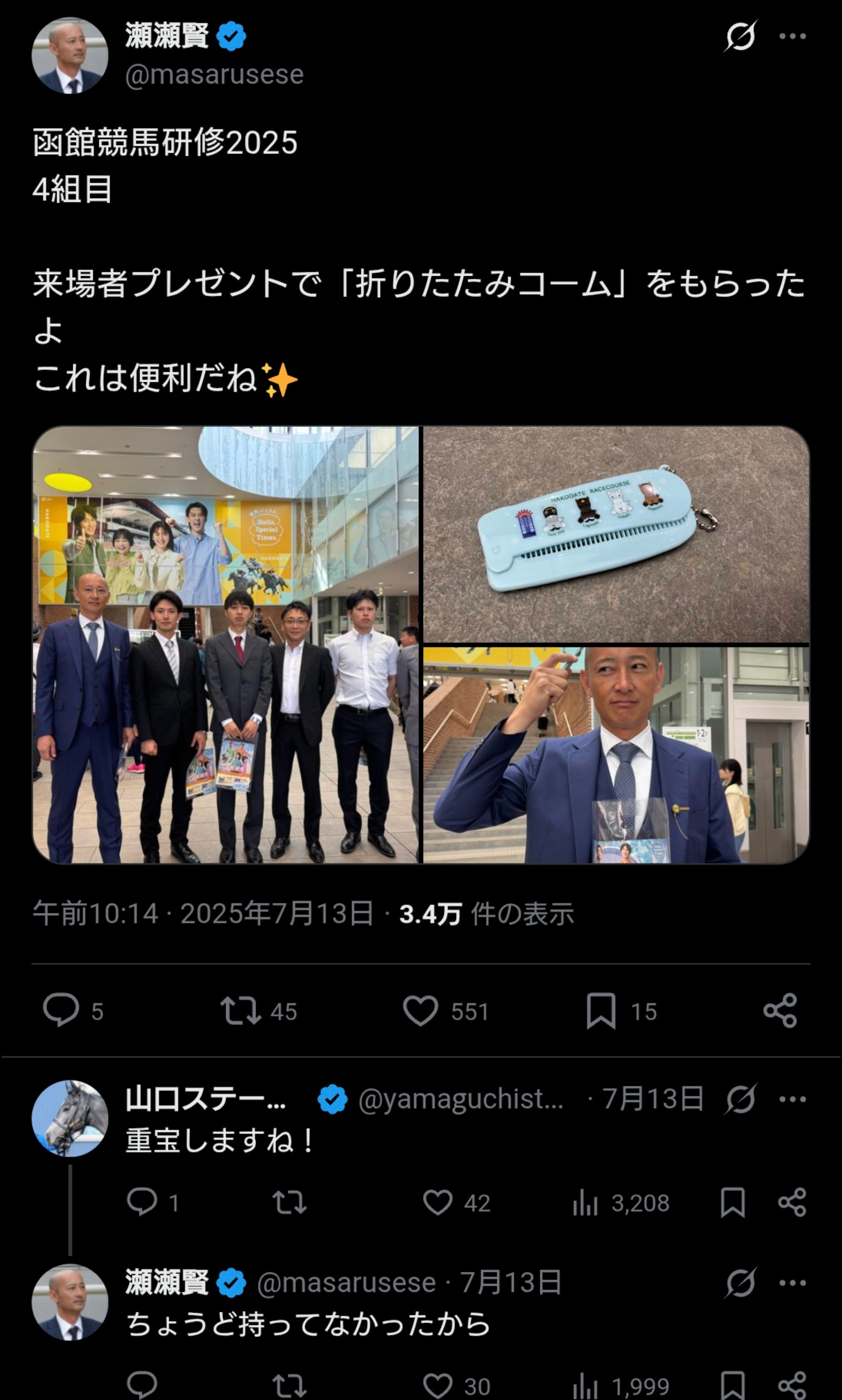Open the photo of man combing head
The height and width of the screenshot is (1400, 842).
616,755
